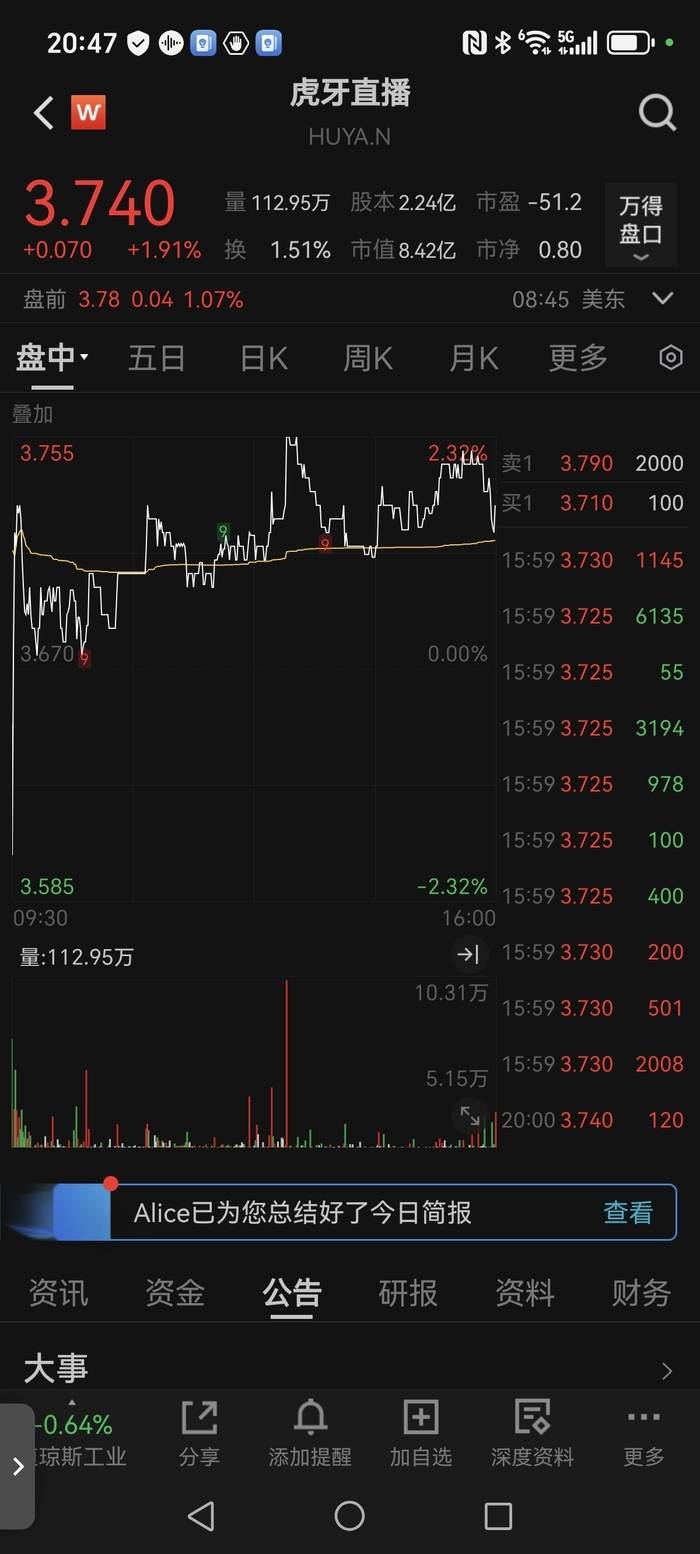Switch to the 日K chart tab
The width and height of the screenshot is (700, 1554).
264,357
